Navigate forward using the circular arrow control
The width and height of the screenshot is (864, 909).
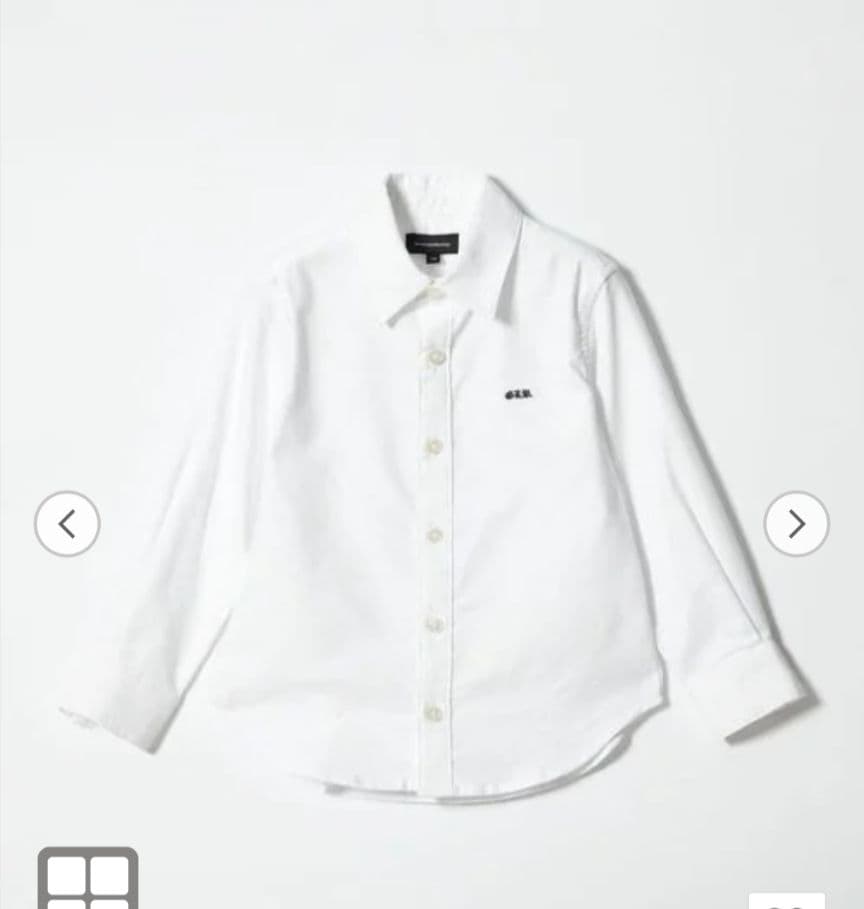(796, 523)
